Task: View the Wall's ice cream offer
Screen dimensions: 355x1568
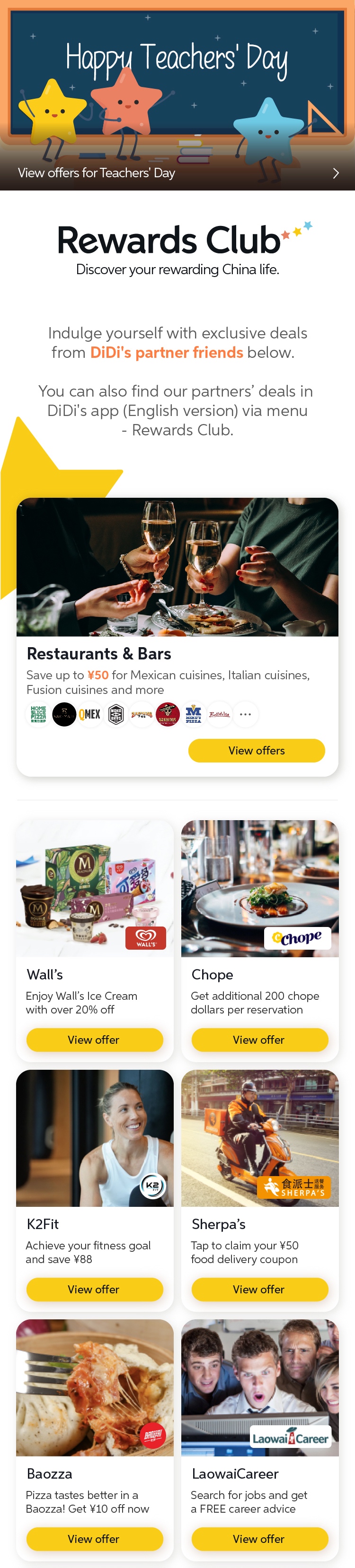Action: 95,1039
